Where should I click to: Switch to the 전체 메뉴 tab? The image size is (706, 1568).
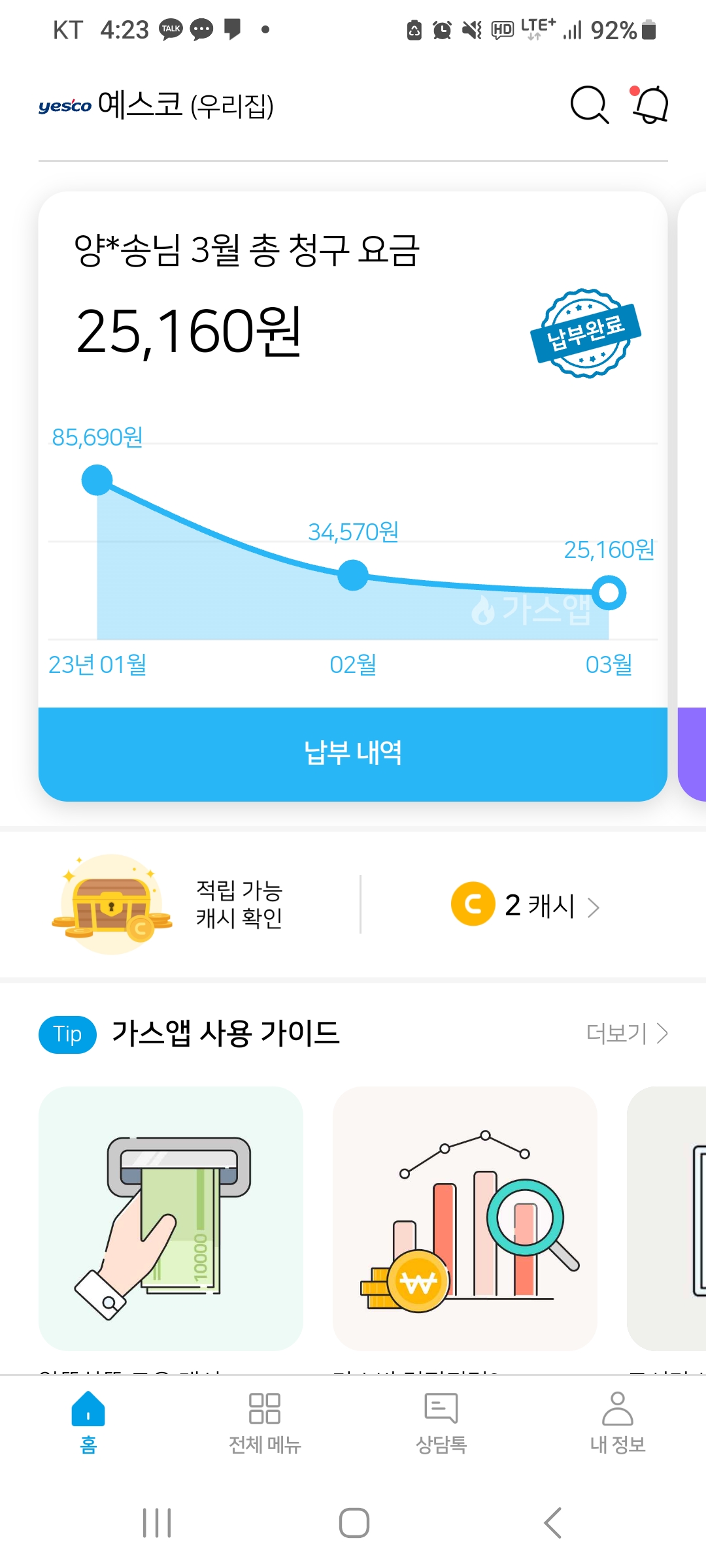click(265, 1422)
